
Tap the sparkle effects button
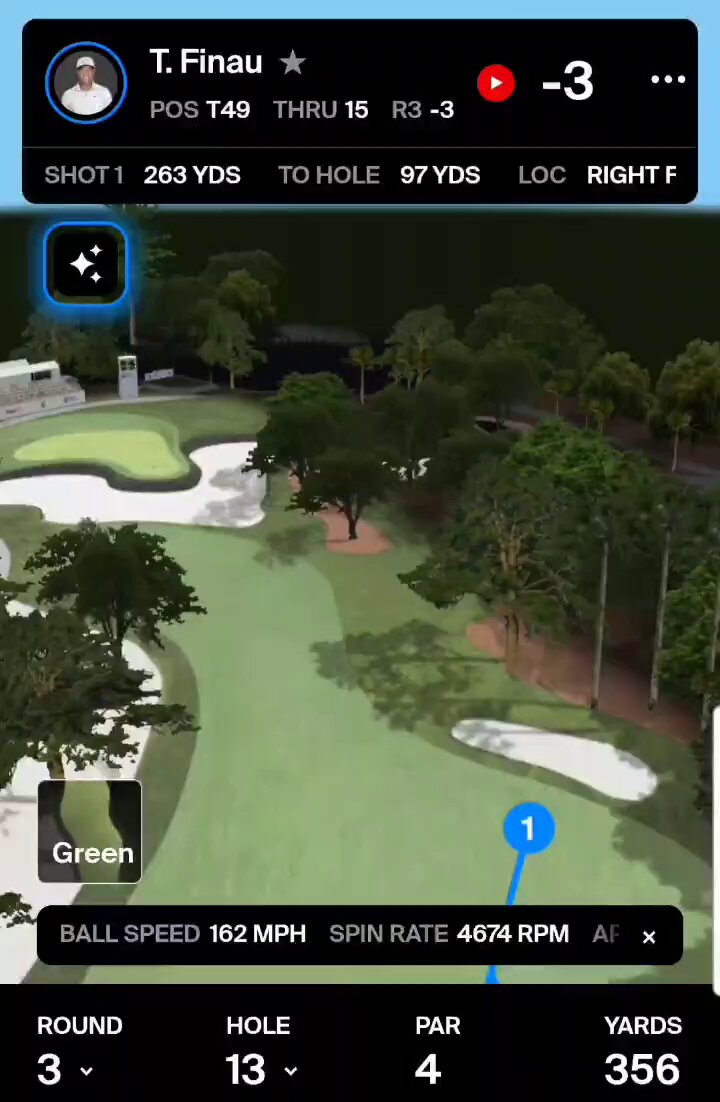(x=86, y=264)
